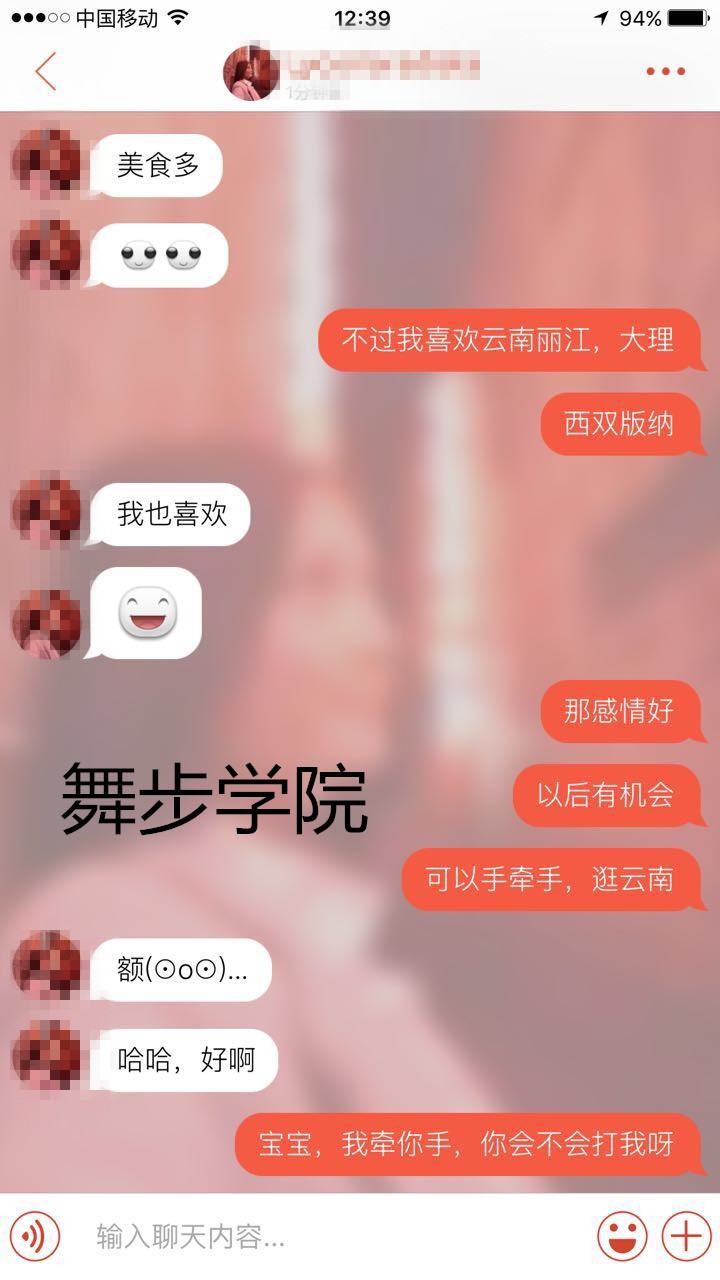Tap the avatar beside the 美食多 message

point(46,162)
